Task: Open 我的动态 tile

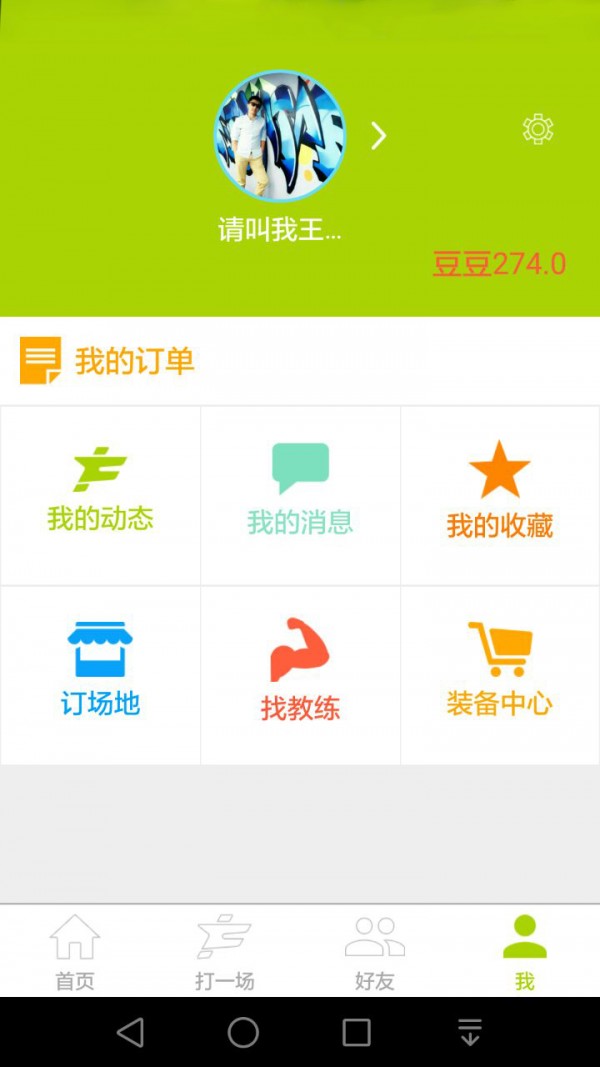Action: coord(100,495)
